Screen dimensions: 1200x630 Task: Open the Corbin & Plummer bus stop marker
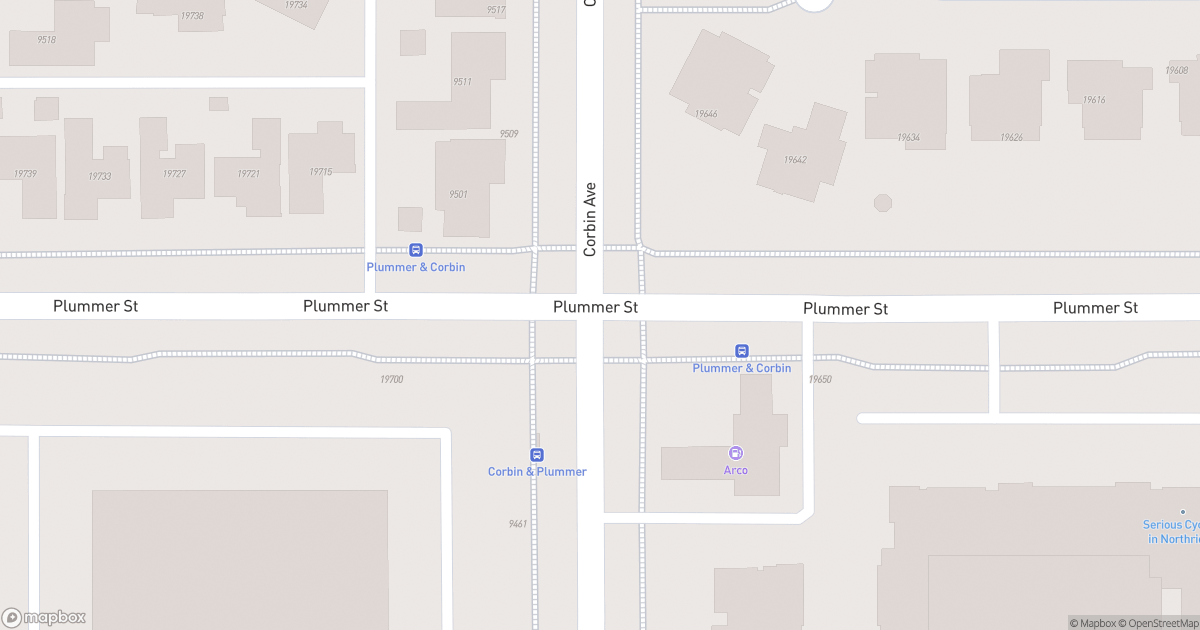coord(537,455)
